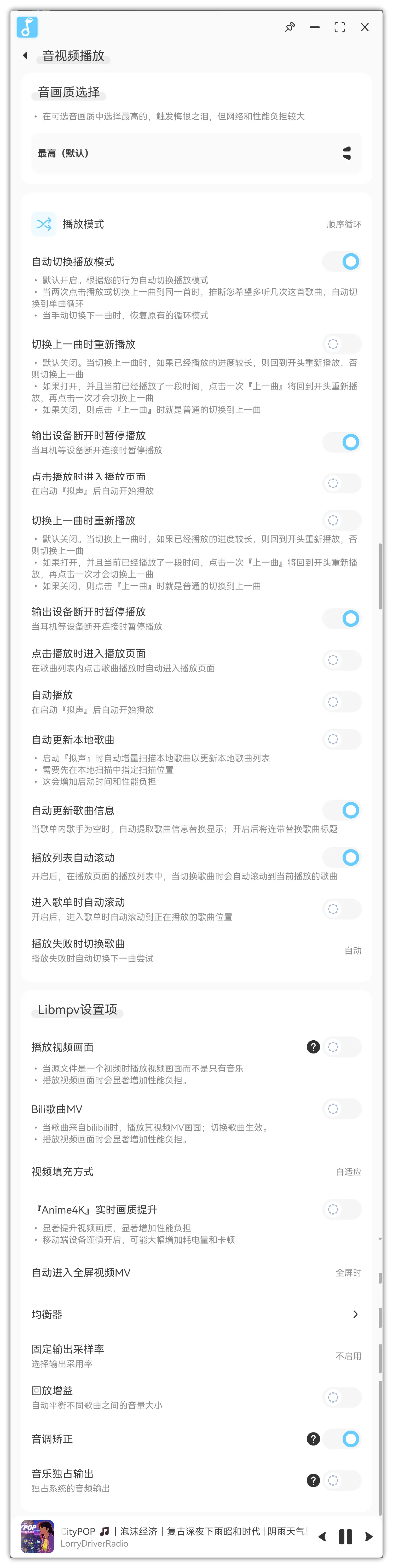
Task: Show help for 音调矫正
Action: point(313,1439)
